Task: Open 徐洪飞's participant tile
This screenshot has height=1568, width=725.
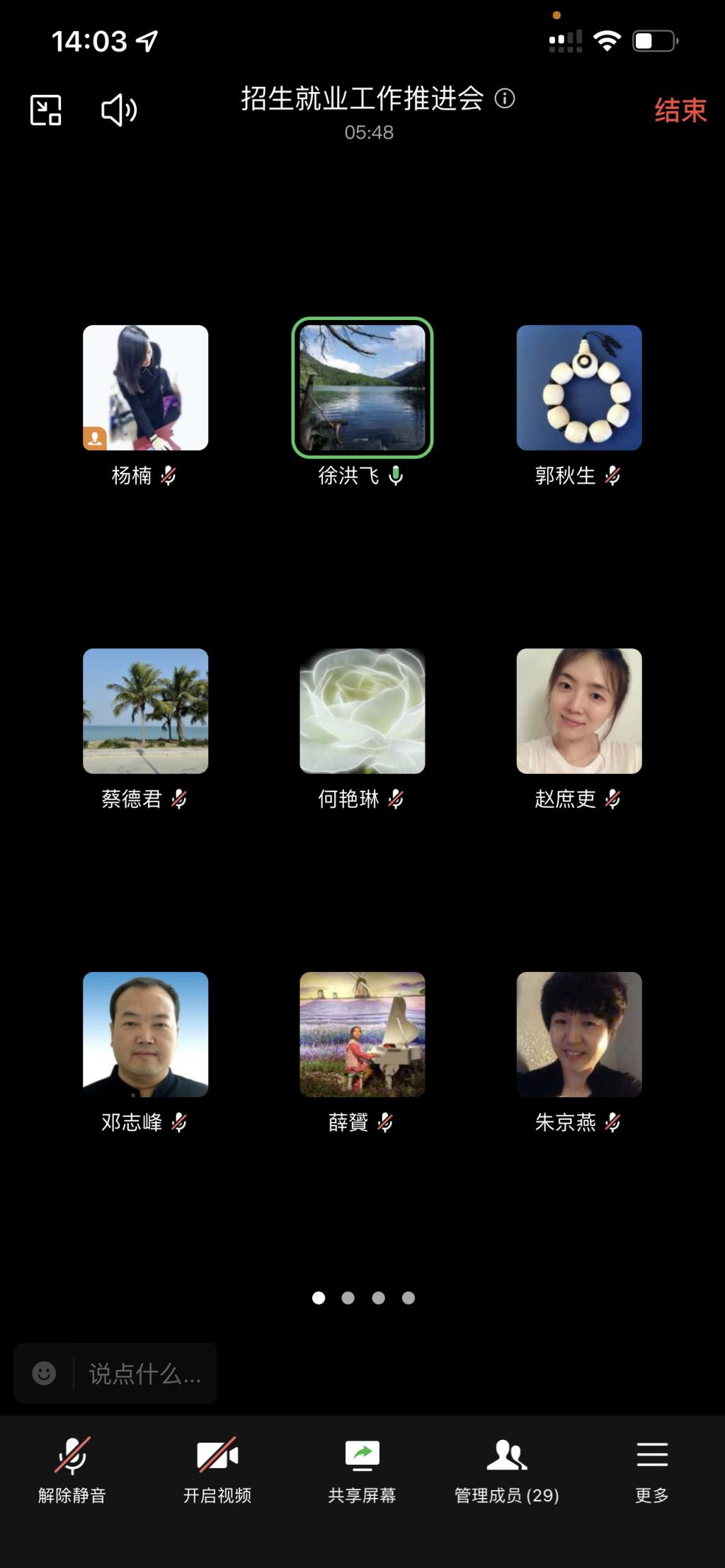Action: [362, 388]
